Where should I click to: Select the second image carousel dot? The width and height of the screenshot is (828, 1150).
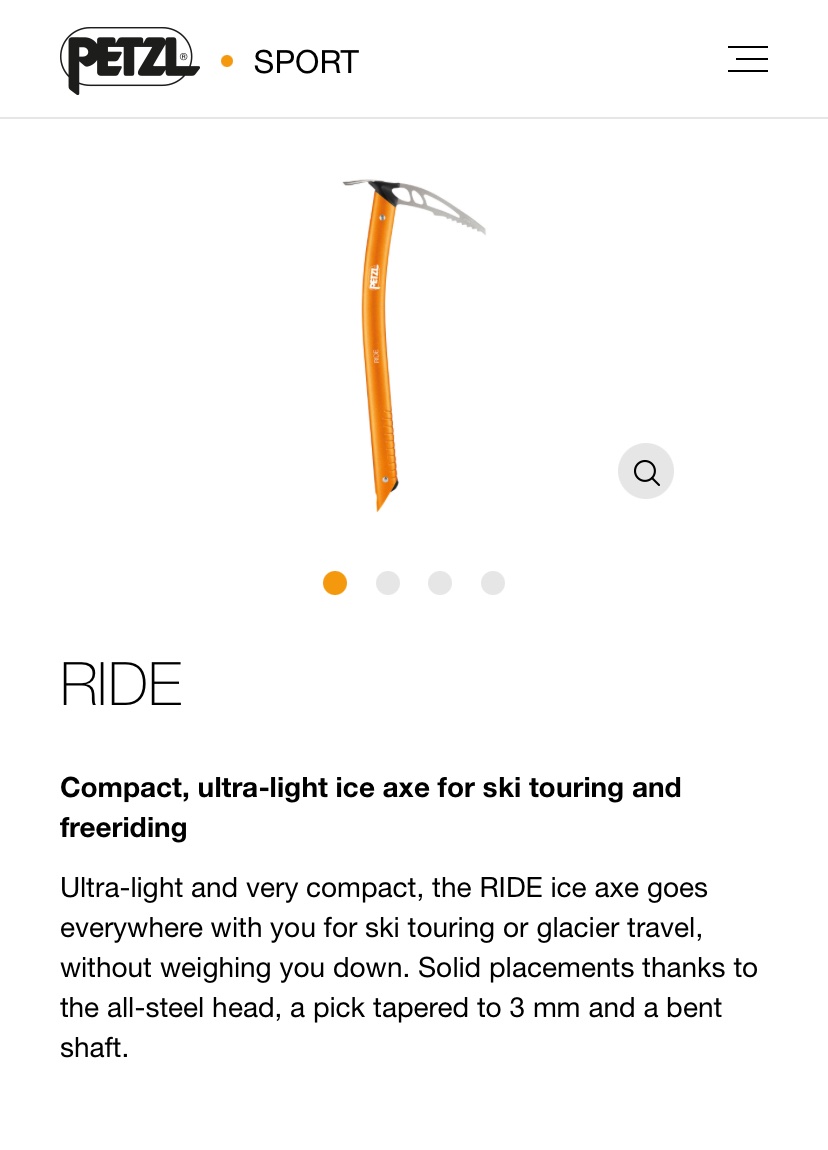click(x=388, y=583)
